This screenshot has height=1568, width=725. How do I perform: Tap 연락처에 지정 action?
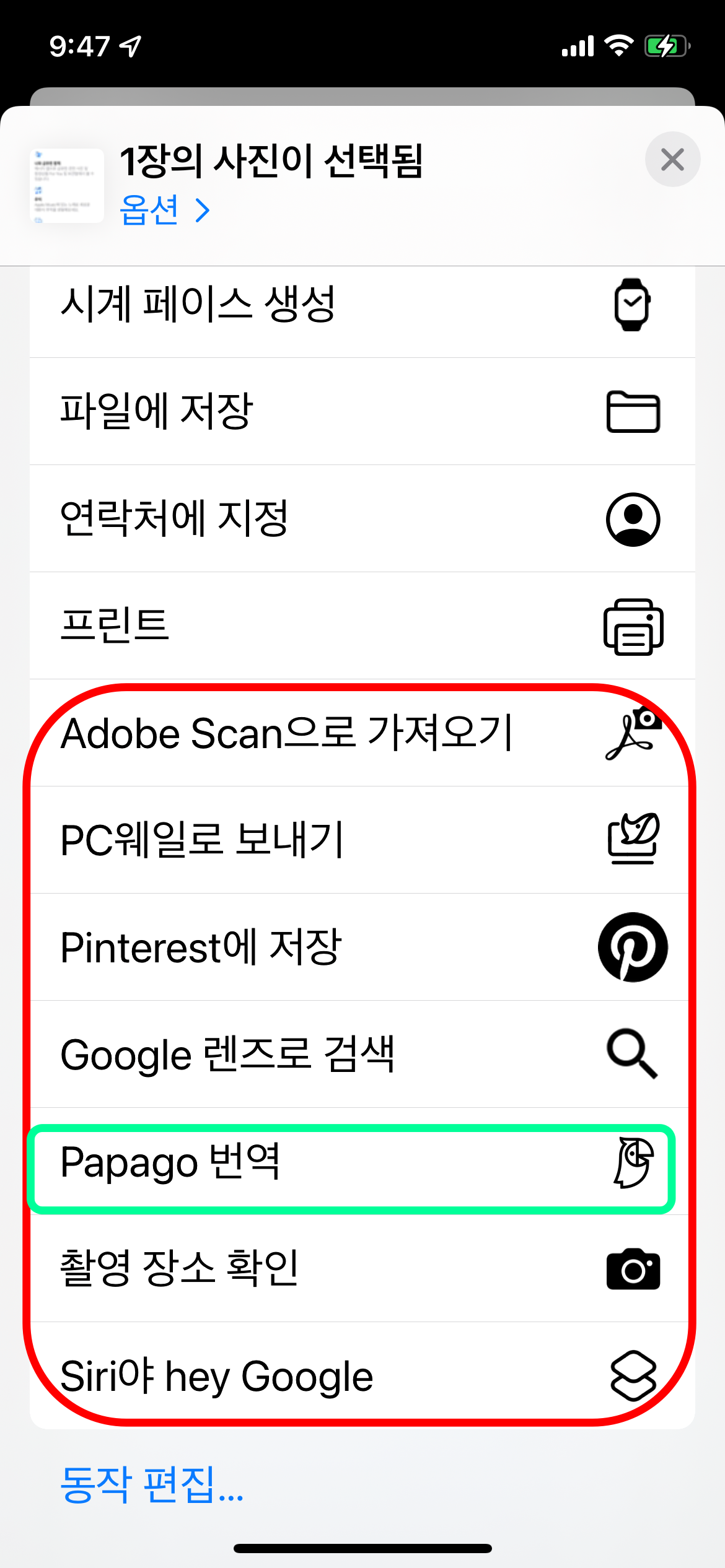pyautogui.click(x=362, y=518)
